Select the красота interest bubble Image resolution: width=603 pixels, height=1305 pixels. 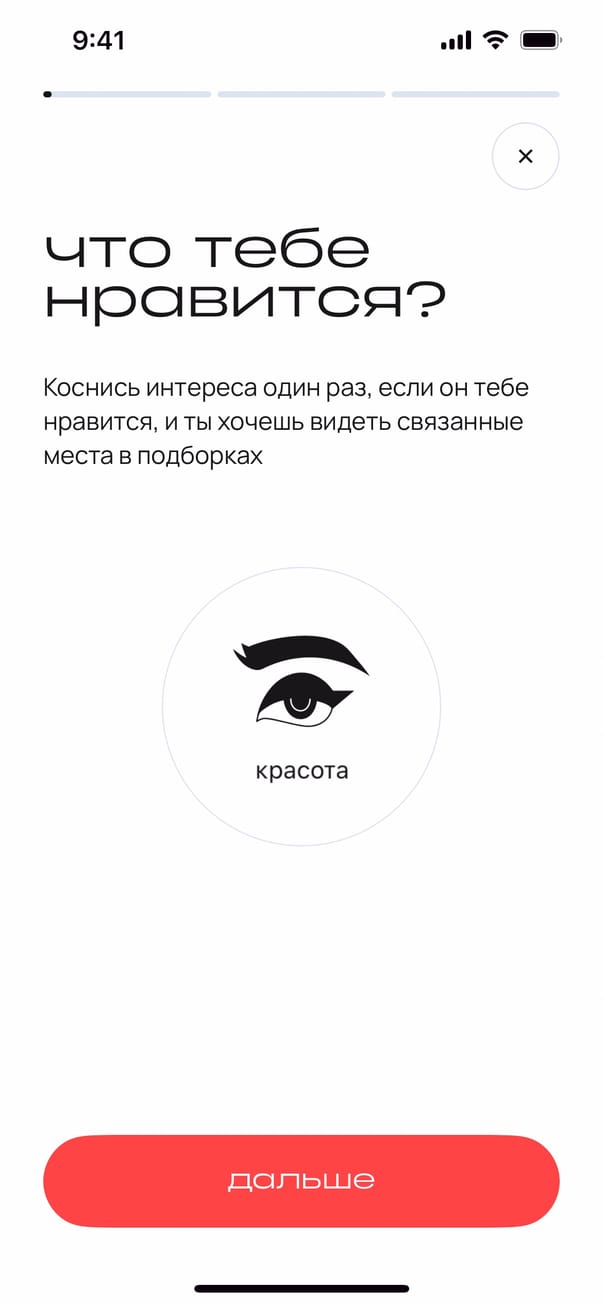[x=301, y=707]
